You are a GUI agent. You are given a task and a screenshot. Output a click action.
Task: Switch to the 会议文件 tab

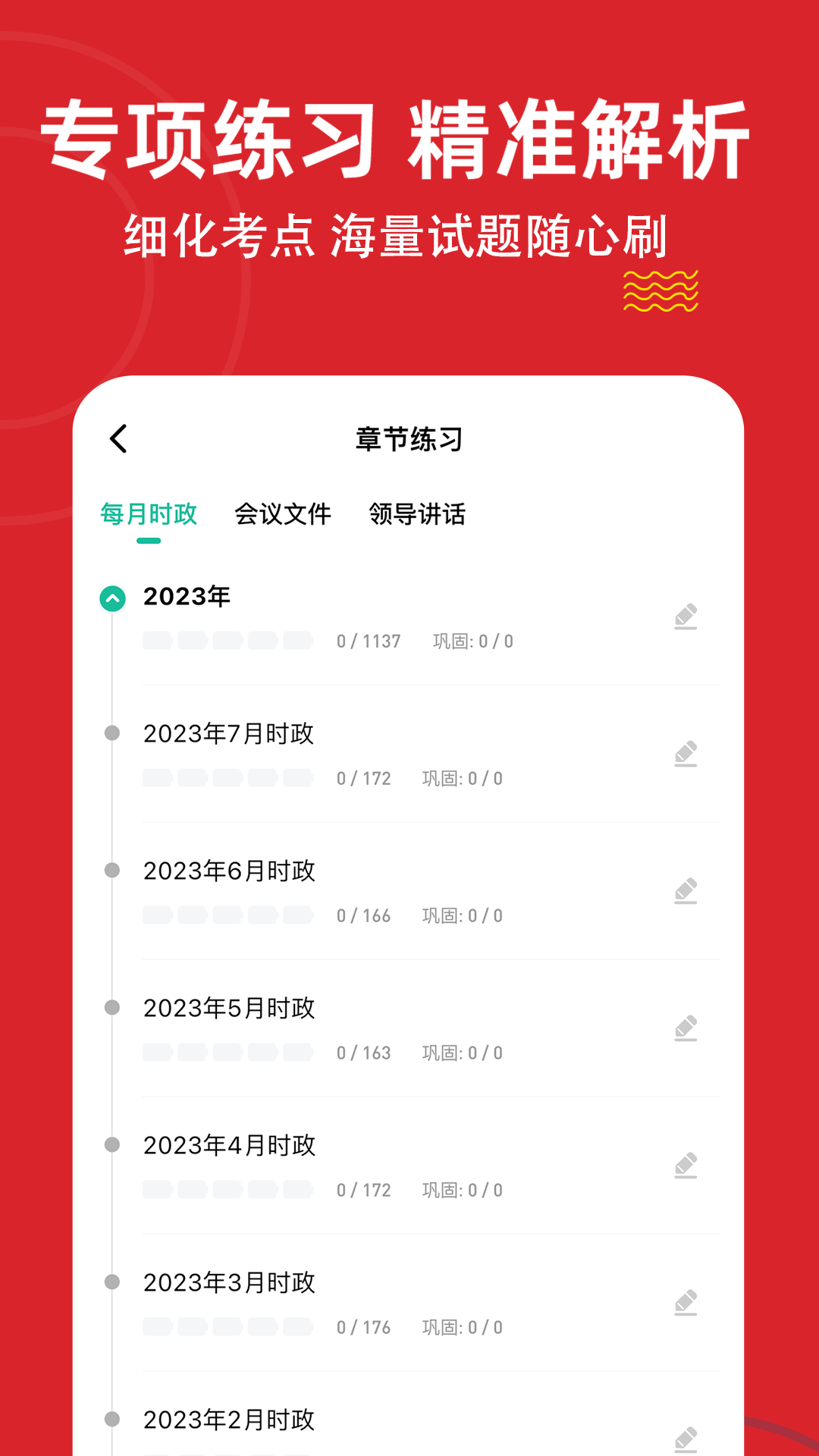[284, 514]
